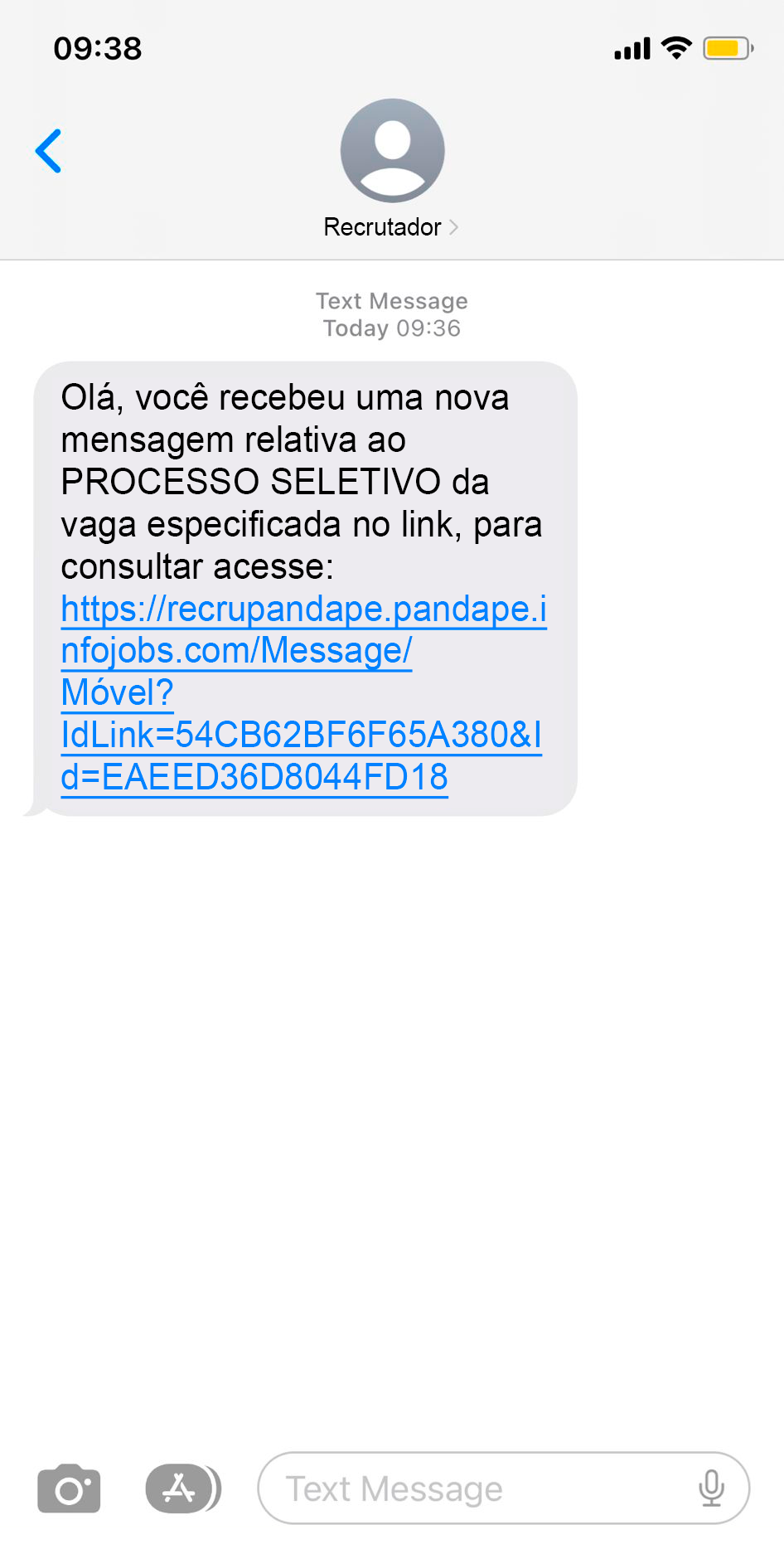Tap the Today 09:36 timestamp
This screenshot has width=784, height=1549.
pyautogui.click(x=390, y=328)
